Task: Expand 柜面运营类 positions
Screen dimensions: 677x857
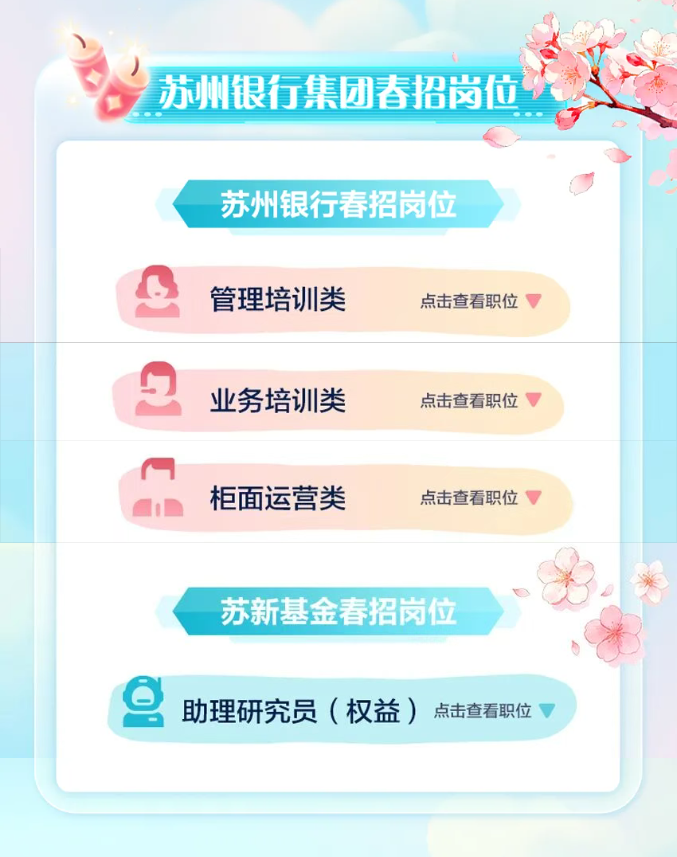Action: (480, 497)
